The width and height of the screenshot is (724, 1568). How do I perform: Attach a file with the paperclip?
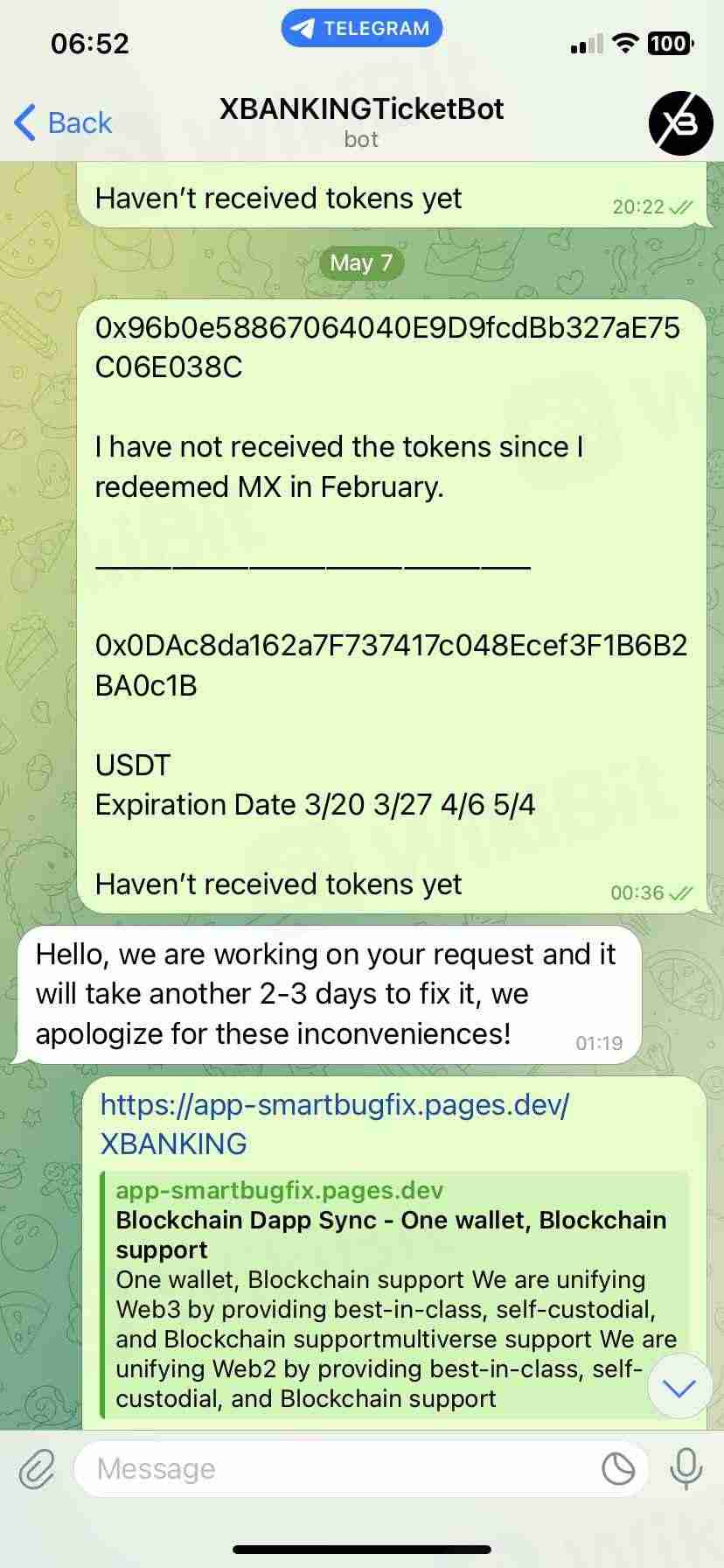click(x=38, y=1469)
